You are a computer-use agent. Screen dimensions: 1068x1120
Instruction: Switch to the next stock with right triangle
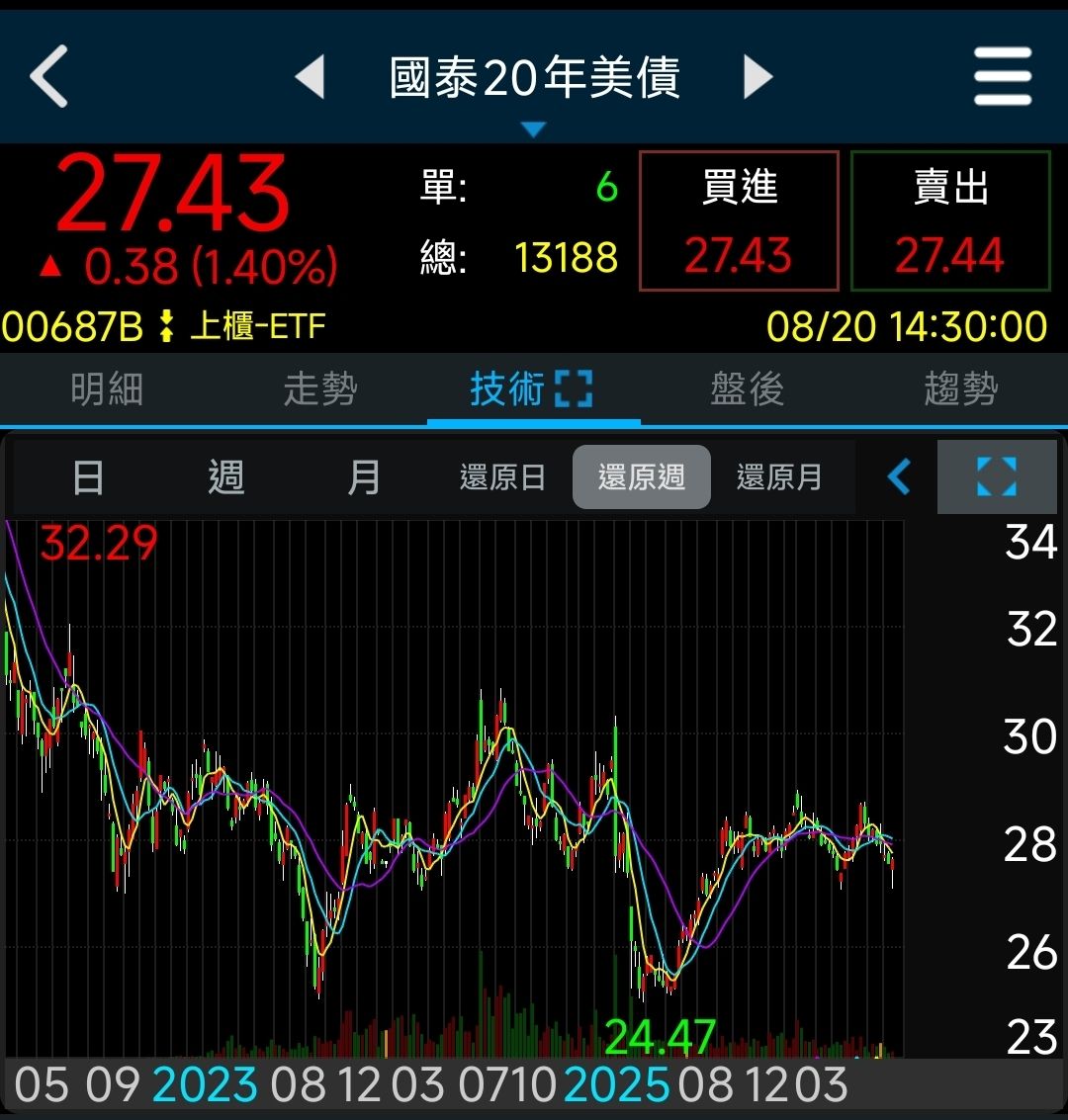(757, 76)
